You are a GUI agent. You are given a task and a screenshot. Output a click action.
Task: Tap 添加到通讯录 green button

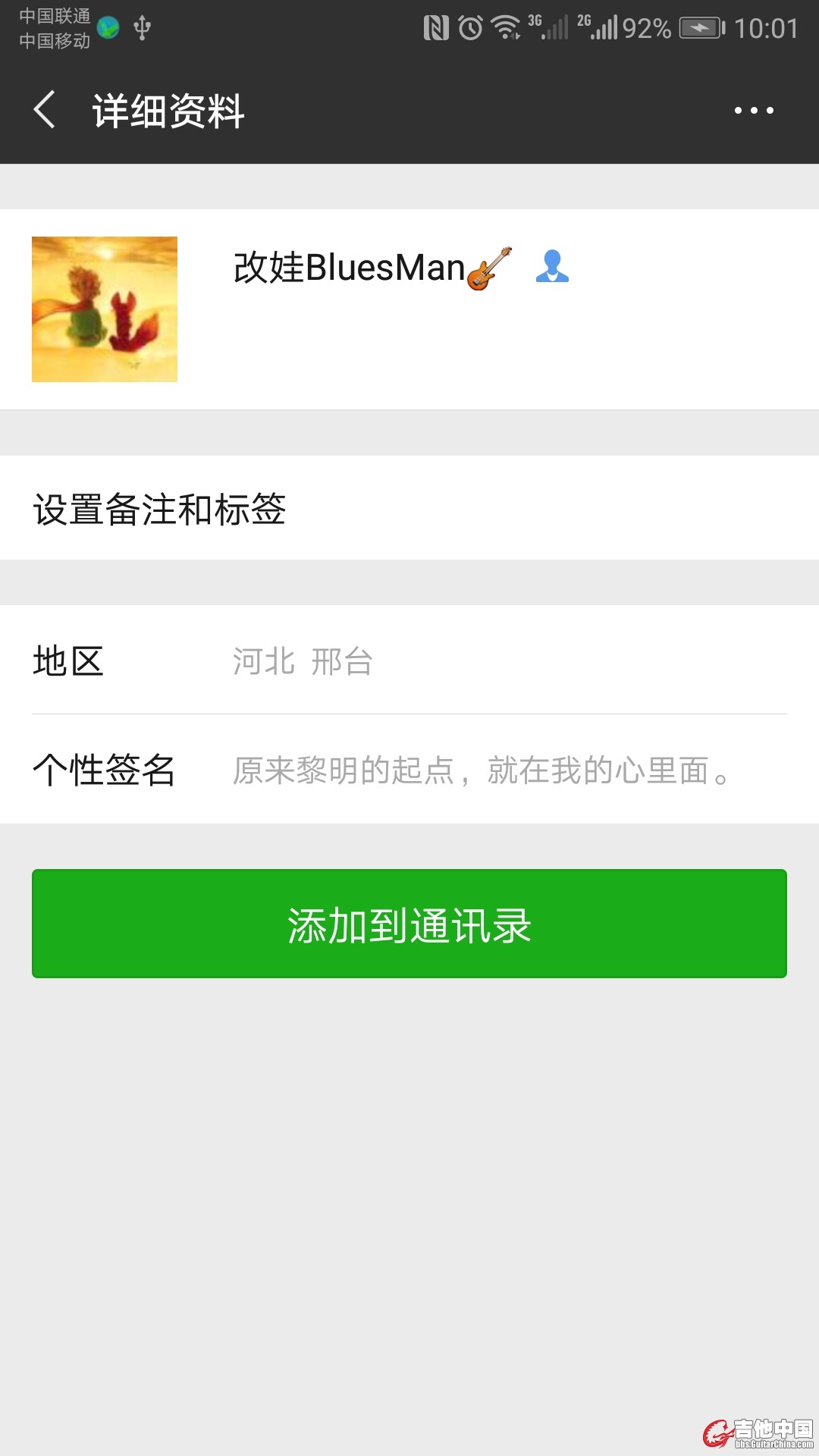pyautogui.click(x=409, y=924)
